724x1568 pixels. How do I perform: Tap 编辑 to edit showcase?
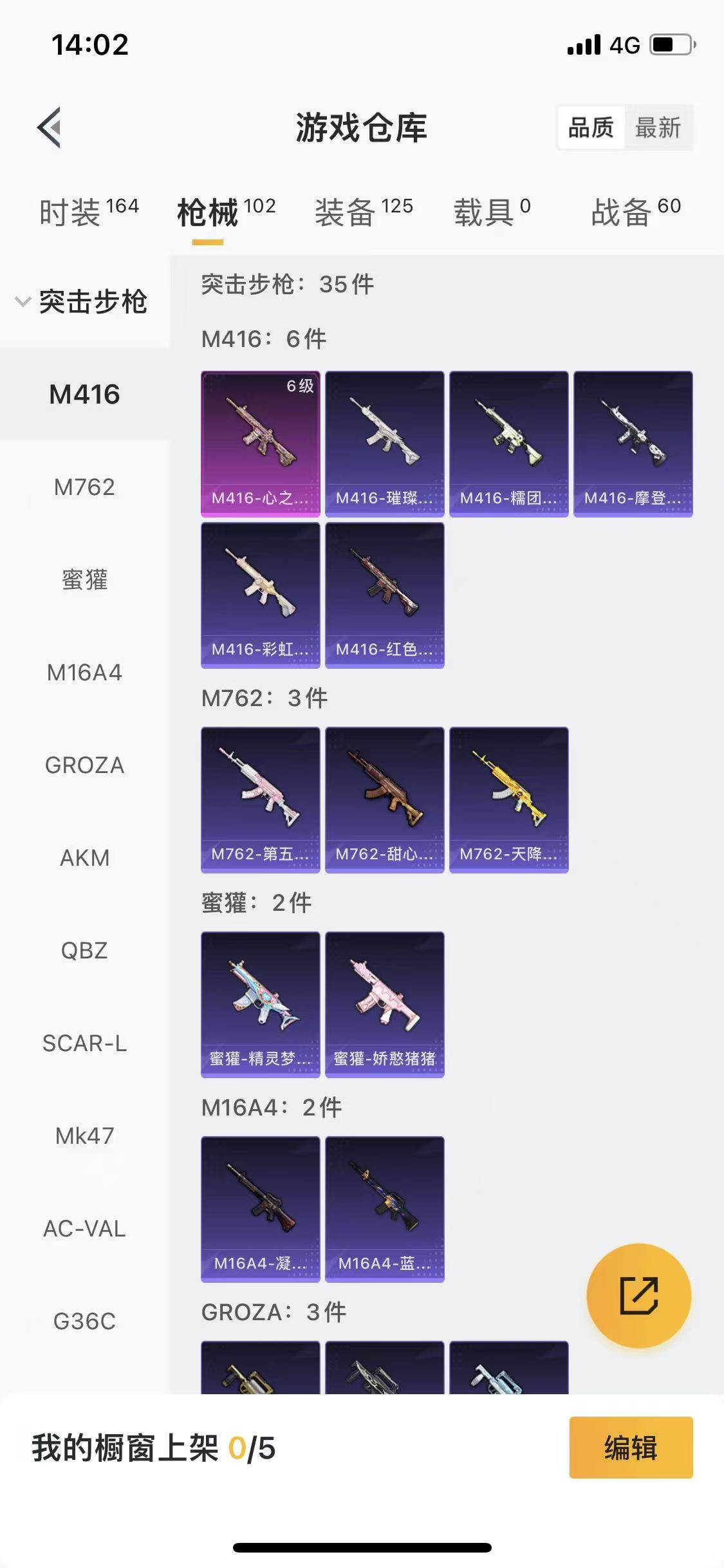click(x=631, y=1448)
